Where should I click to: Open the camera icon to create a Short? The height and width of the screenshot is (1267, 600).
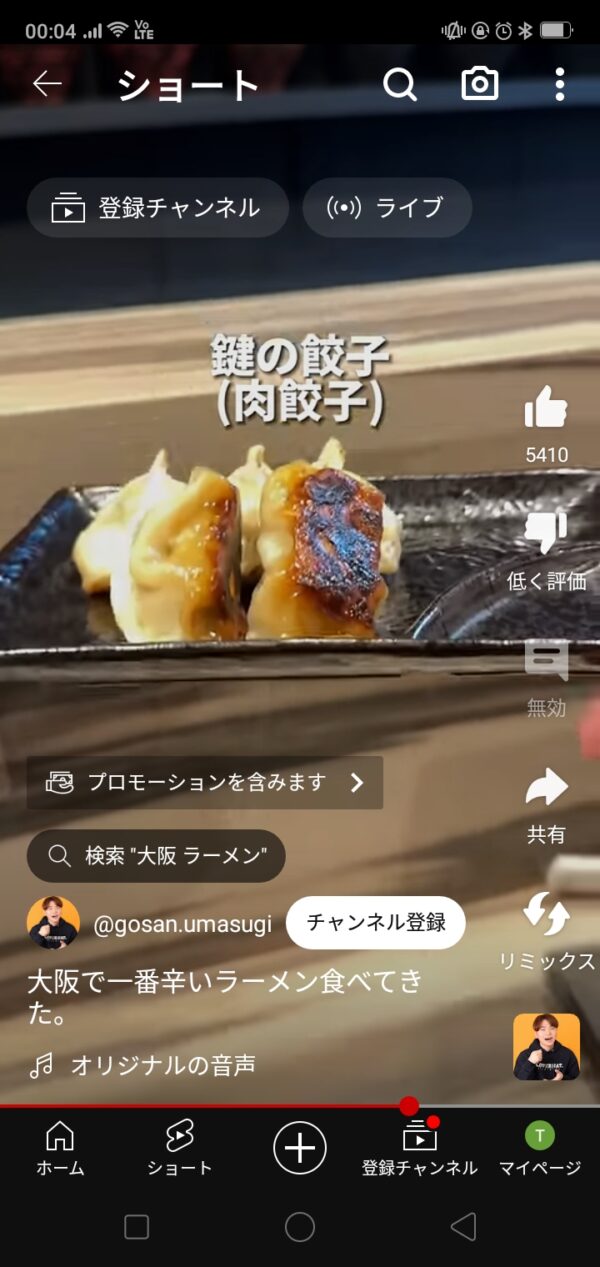point(480,85)
